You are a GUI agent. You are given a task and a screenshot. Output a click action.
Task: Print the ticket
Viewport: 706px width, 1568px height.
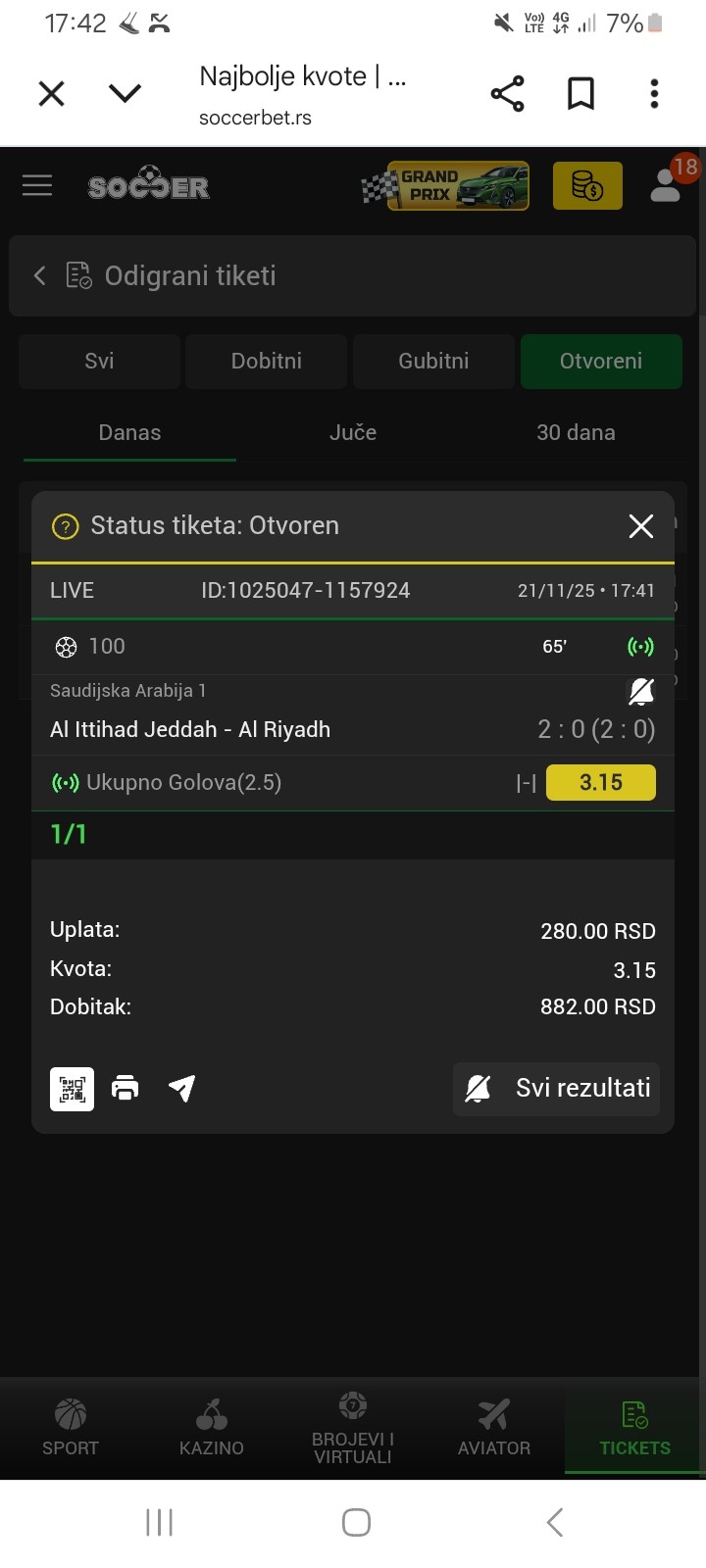(x=126, y=1088)
